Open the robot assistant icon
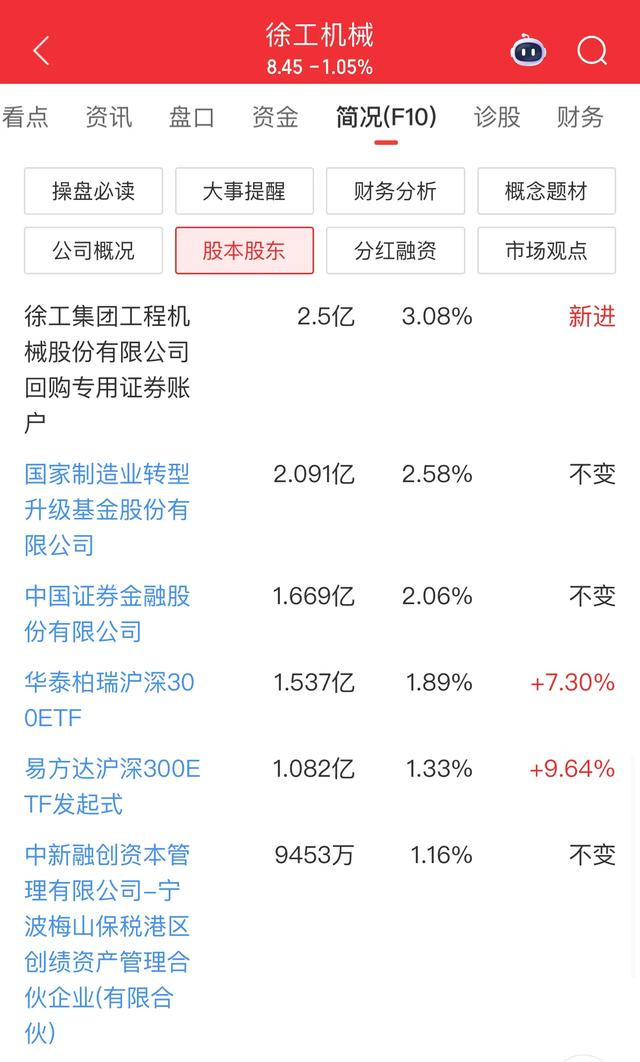 528,50
